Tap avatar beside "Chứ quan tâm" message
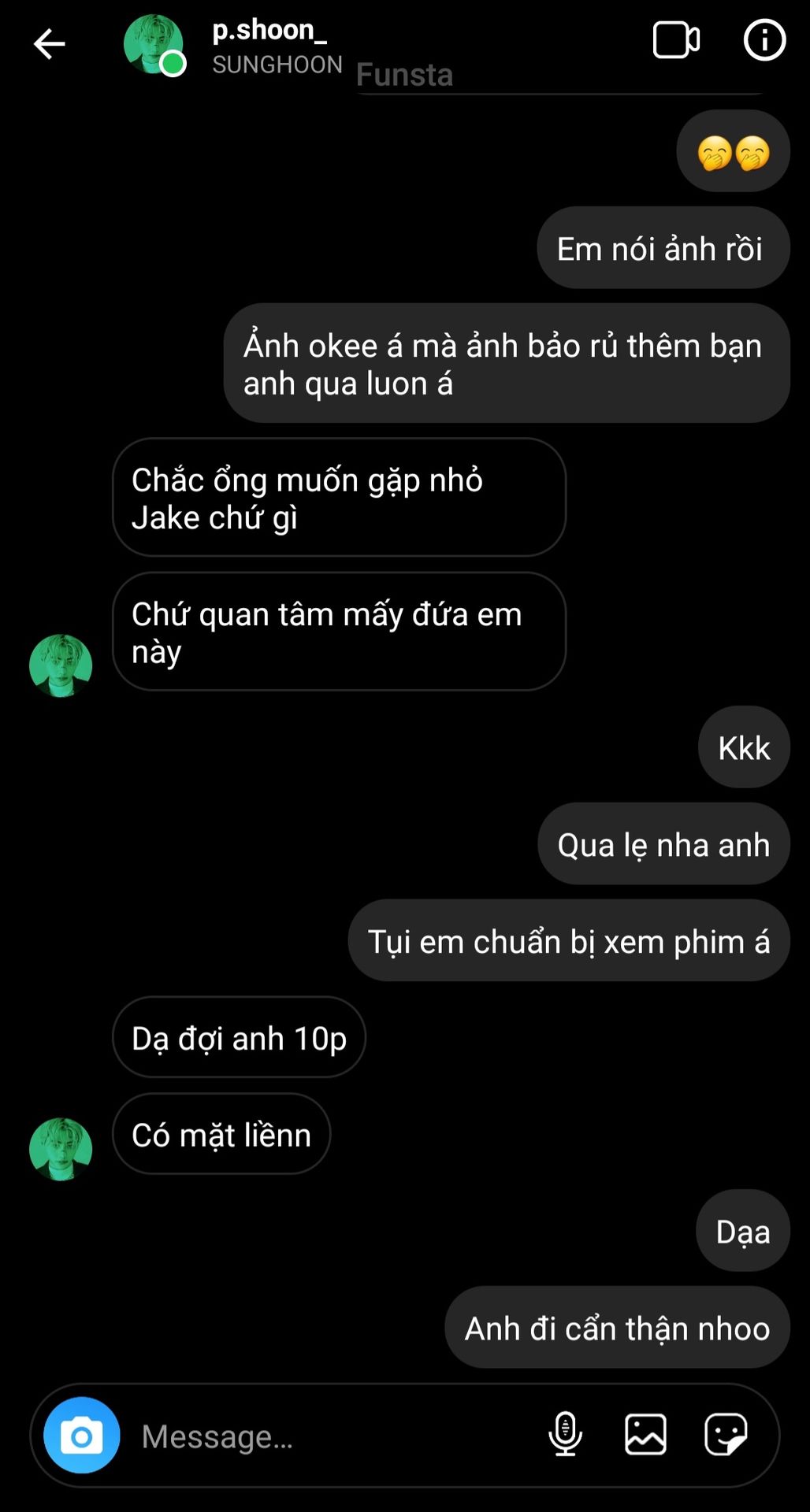Screen dimensions: 810x1512 coord(61,665)
